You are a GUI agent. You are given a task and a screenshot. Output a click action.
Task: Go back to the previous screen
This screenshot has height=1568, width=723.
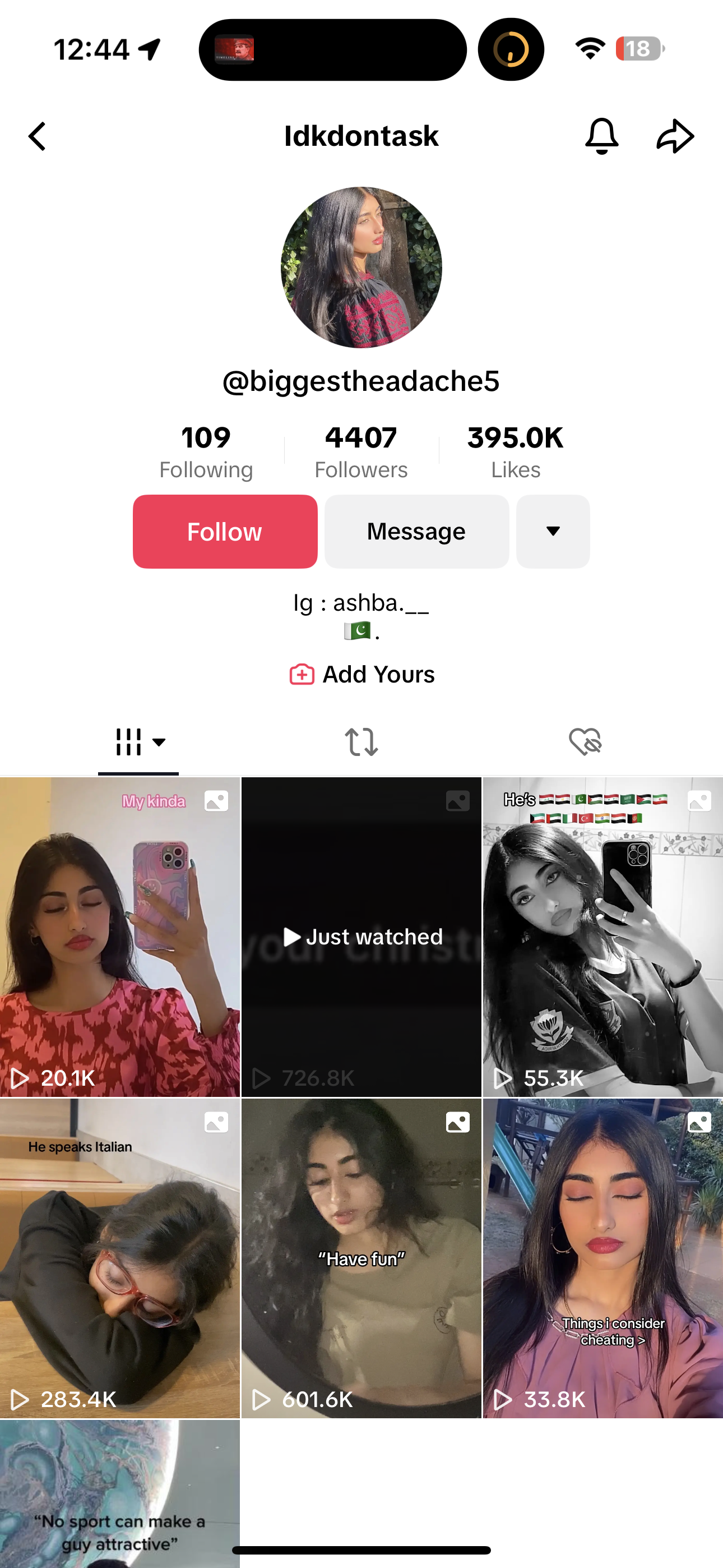pyautogui.click(x=38, y=136)
